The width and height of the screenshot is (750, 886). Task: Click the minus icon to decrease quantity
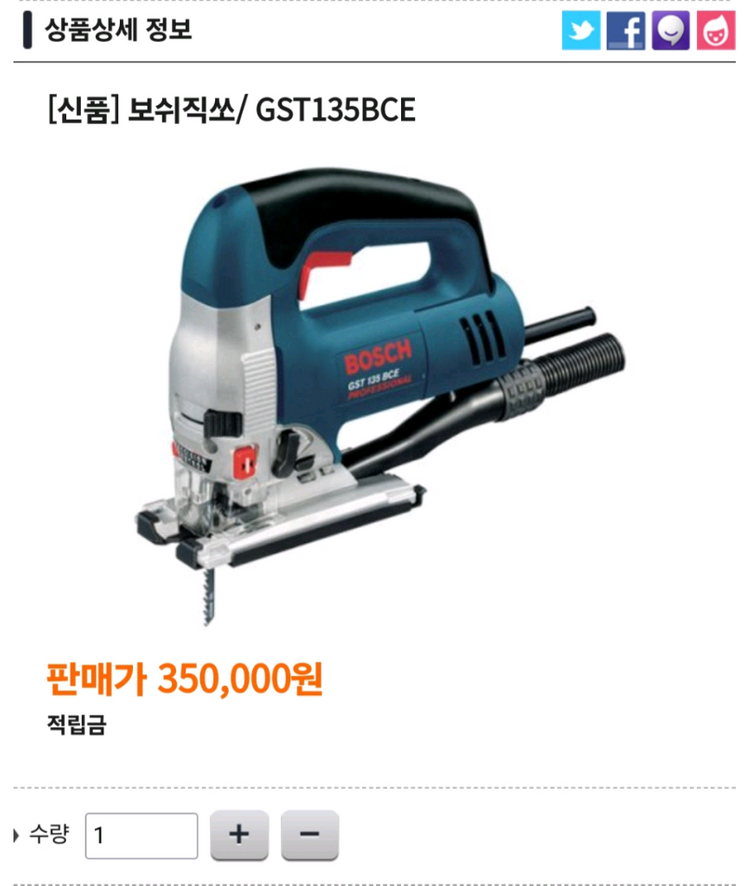pyautogui.click(x=311, y=835)
